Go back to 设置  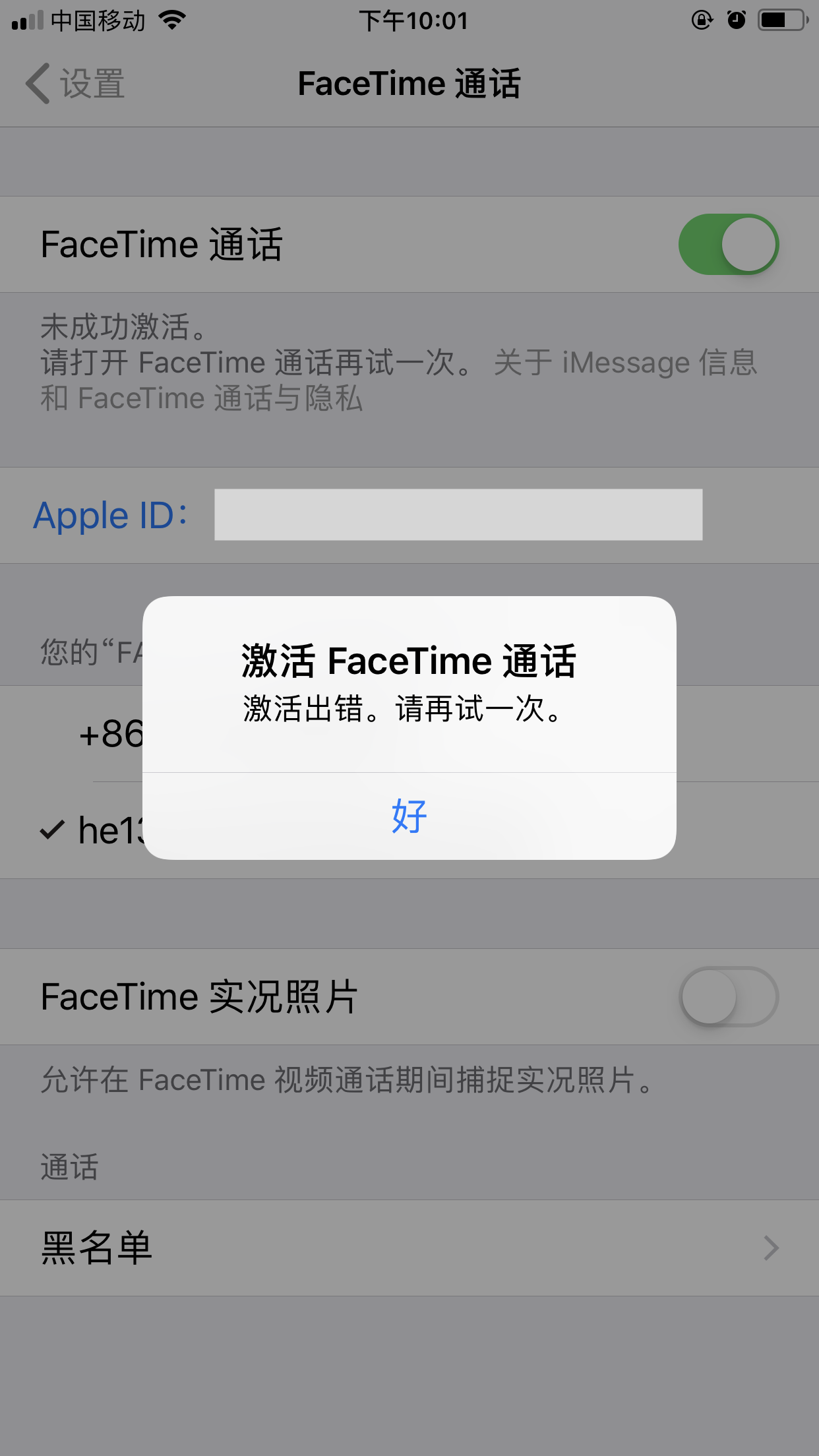76,84
